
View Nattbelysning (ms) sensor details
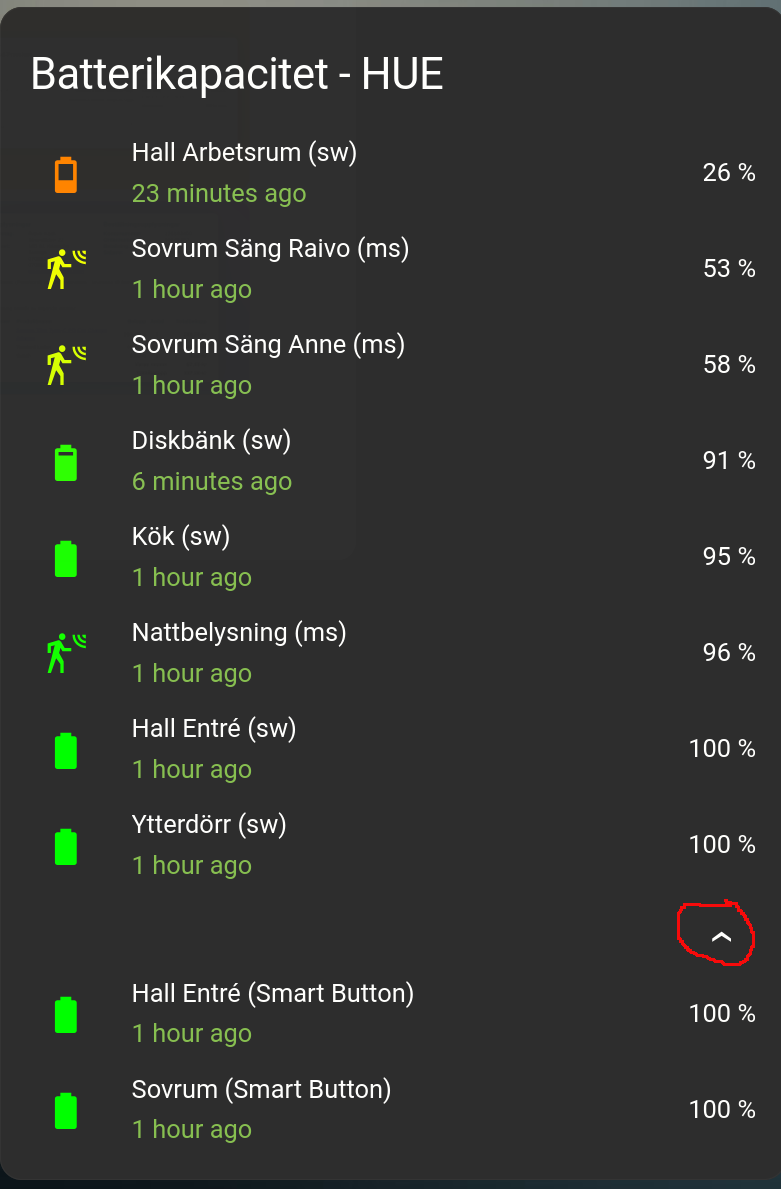tap(239, 633)
